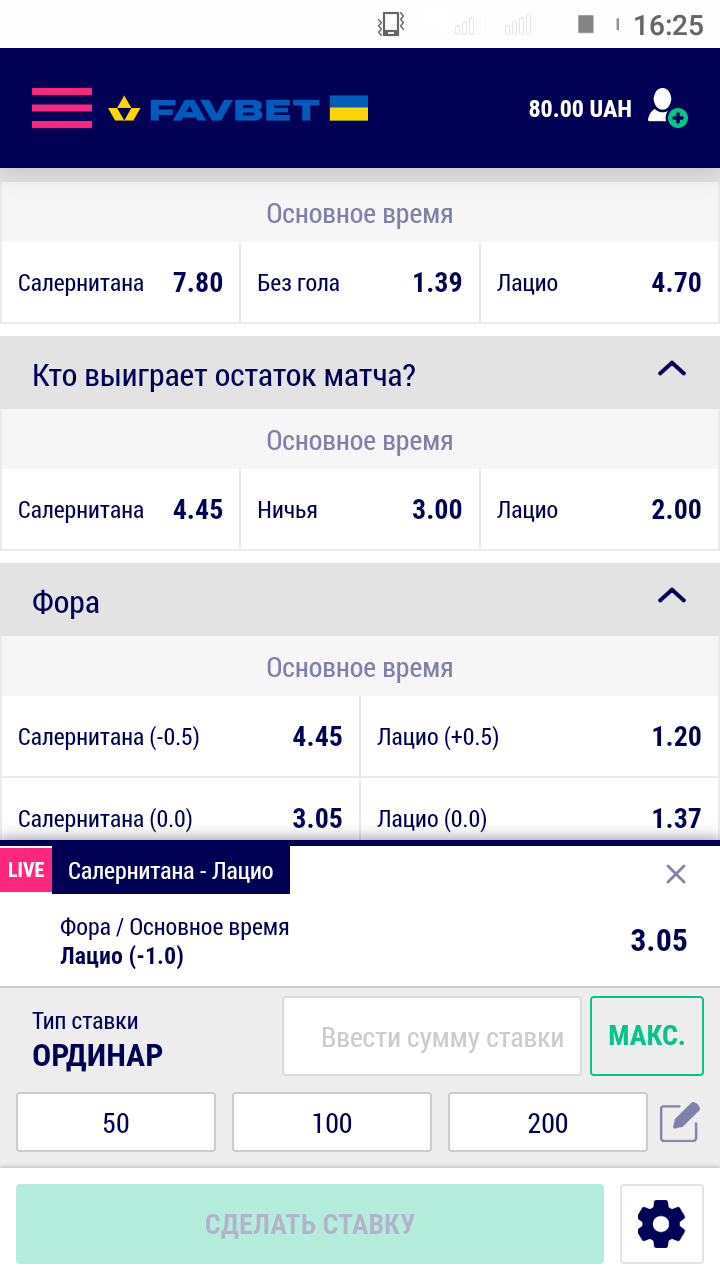Choose Лацио (+0.5) at 1.20
720x1280 pixels.
click(x=539, y=737)
